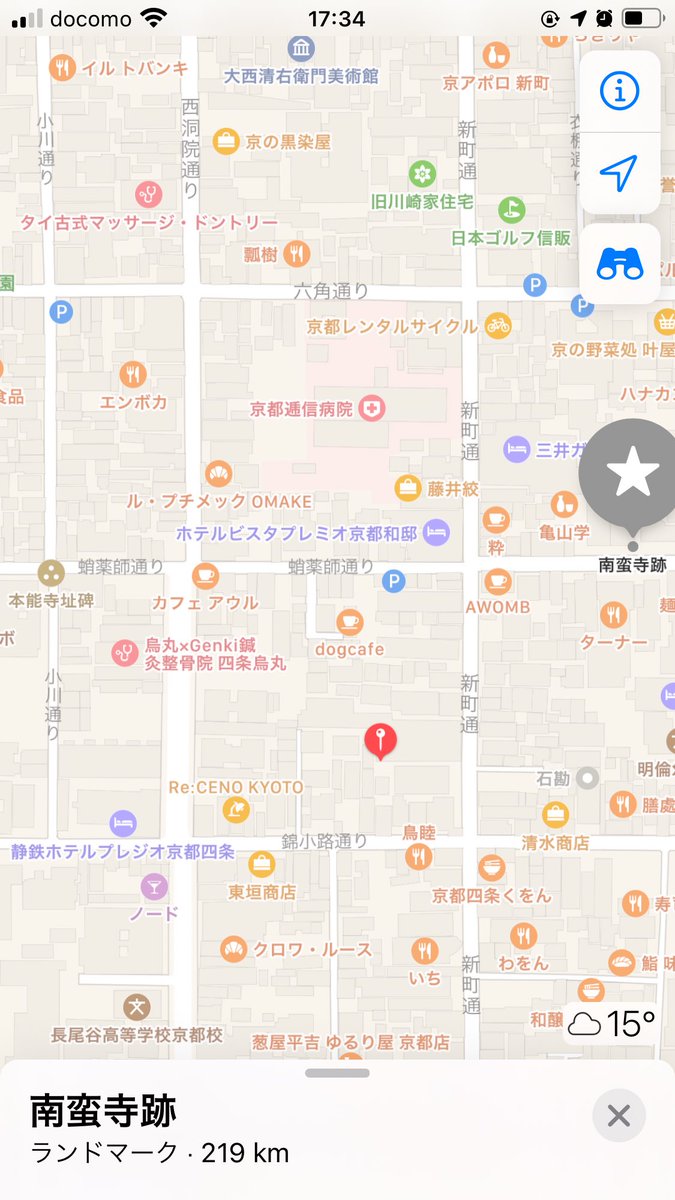The width and height of the screenshot is (675, 1200).
Task: Open Look Around binoculars view
Action: pyautogui.click(x=619, y=265)
